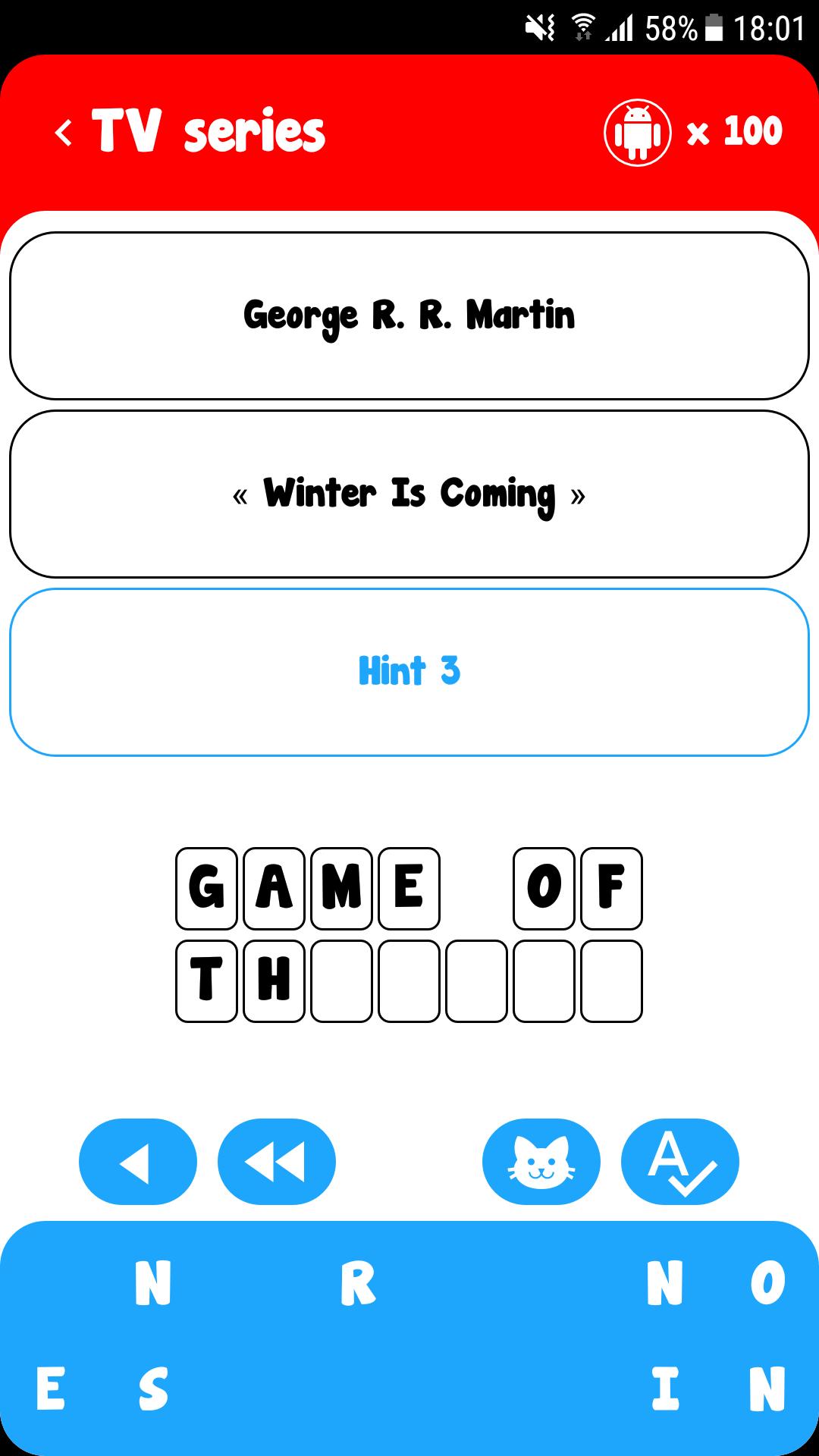819x1456 pixels.
Task: Go back to the TV series list
Action: click(x=64, y=132)
